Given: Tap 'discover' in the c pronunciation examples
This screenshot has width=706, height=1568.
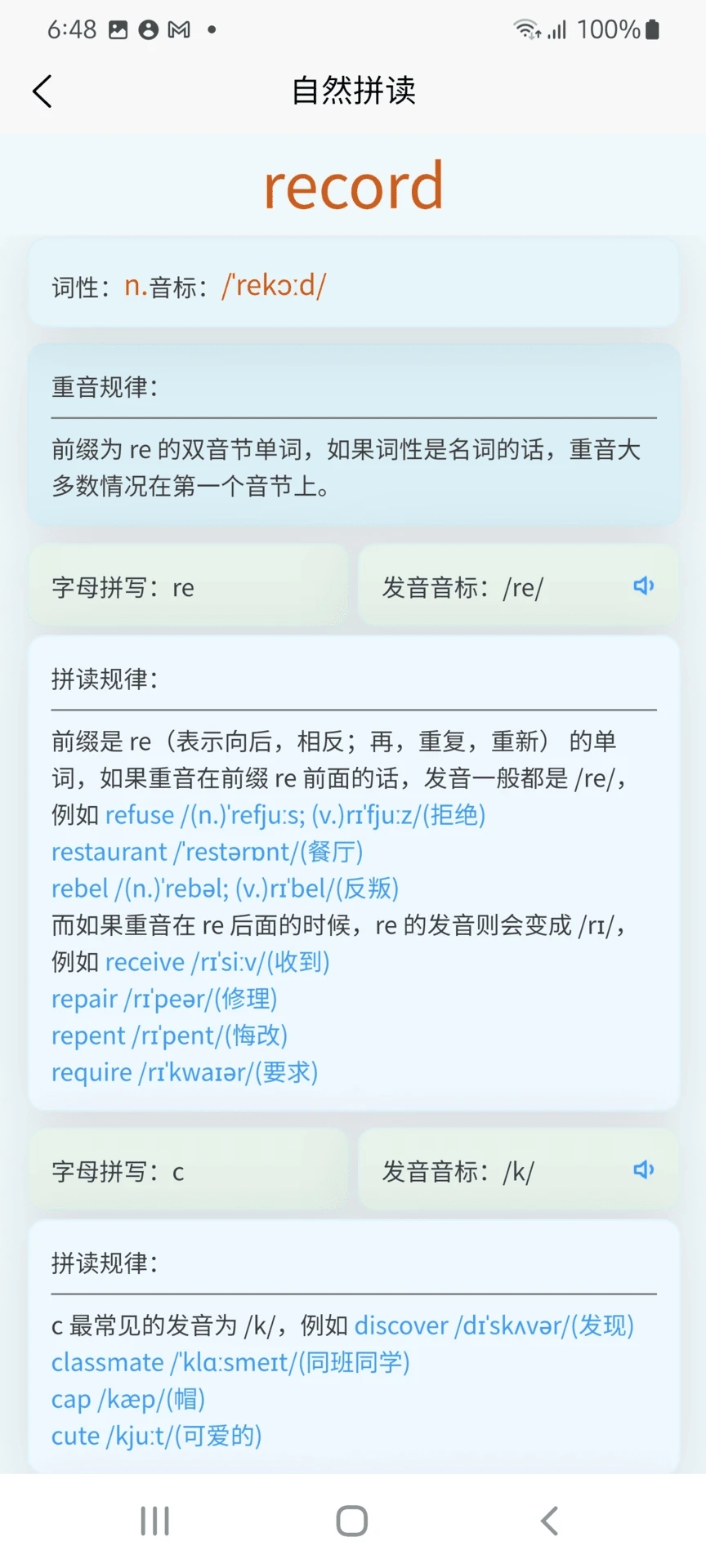Looking at the screenshot, I should pyautogui.click(x=400, y=1325).
